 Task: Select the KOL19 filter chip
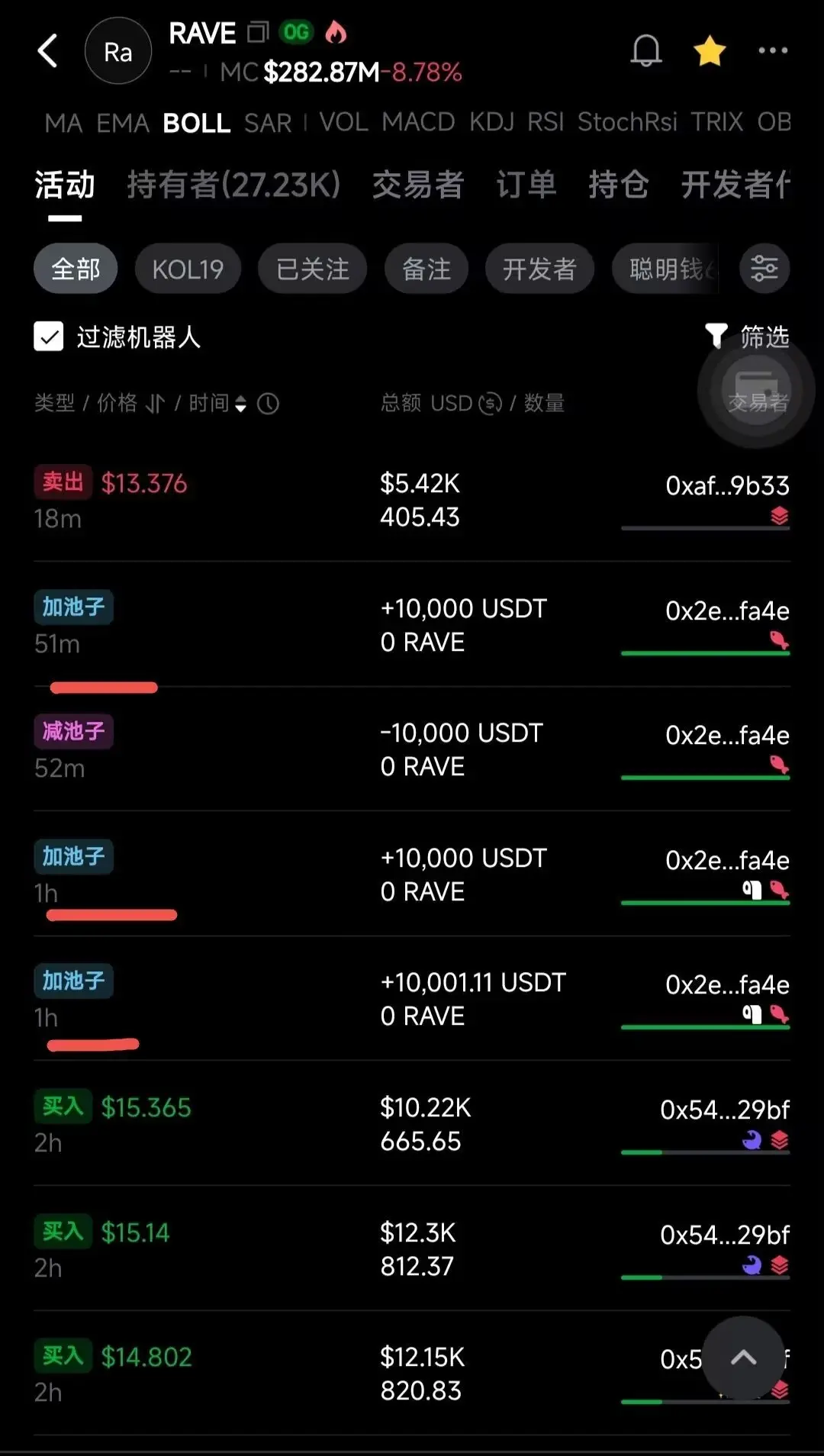(188, 269)
